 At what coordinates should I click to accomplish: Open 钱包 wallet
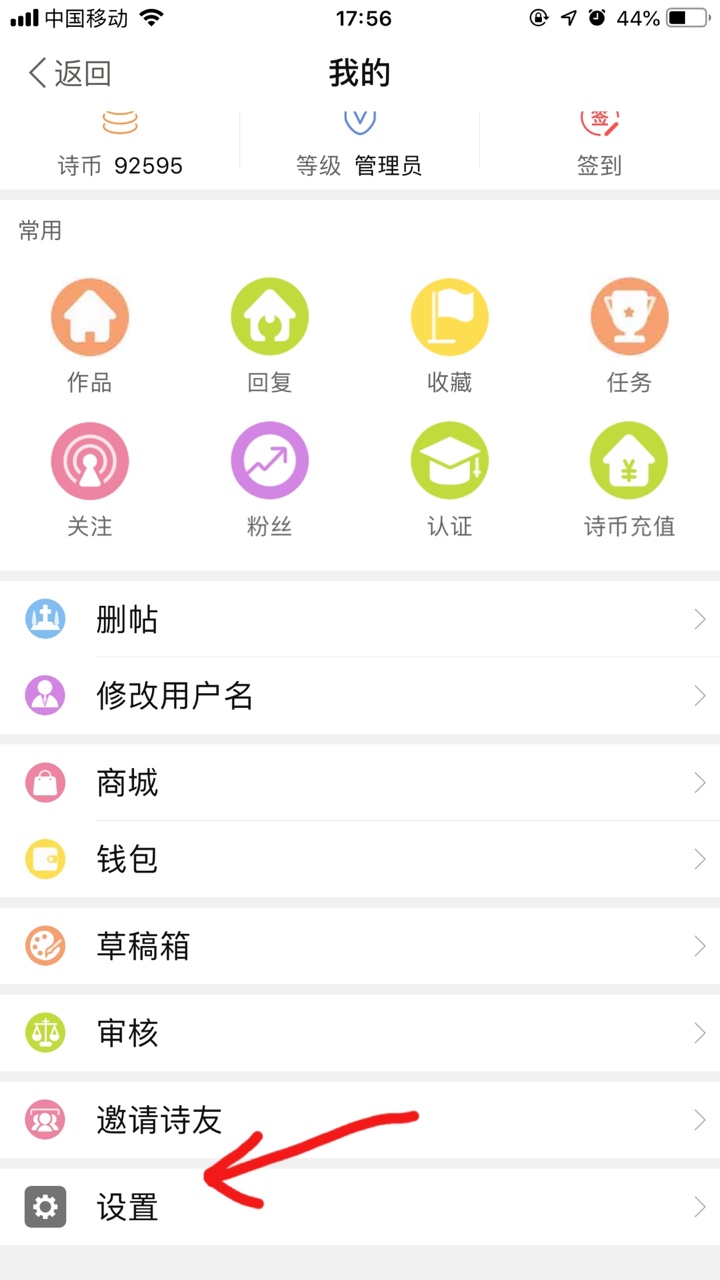pos(360,859)
